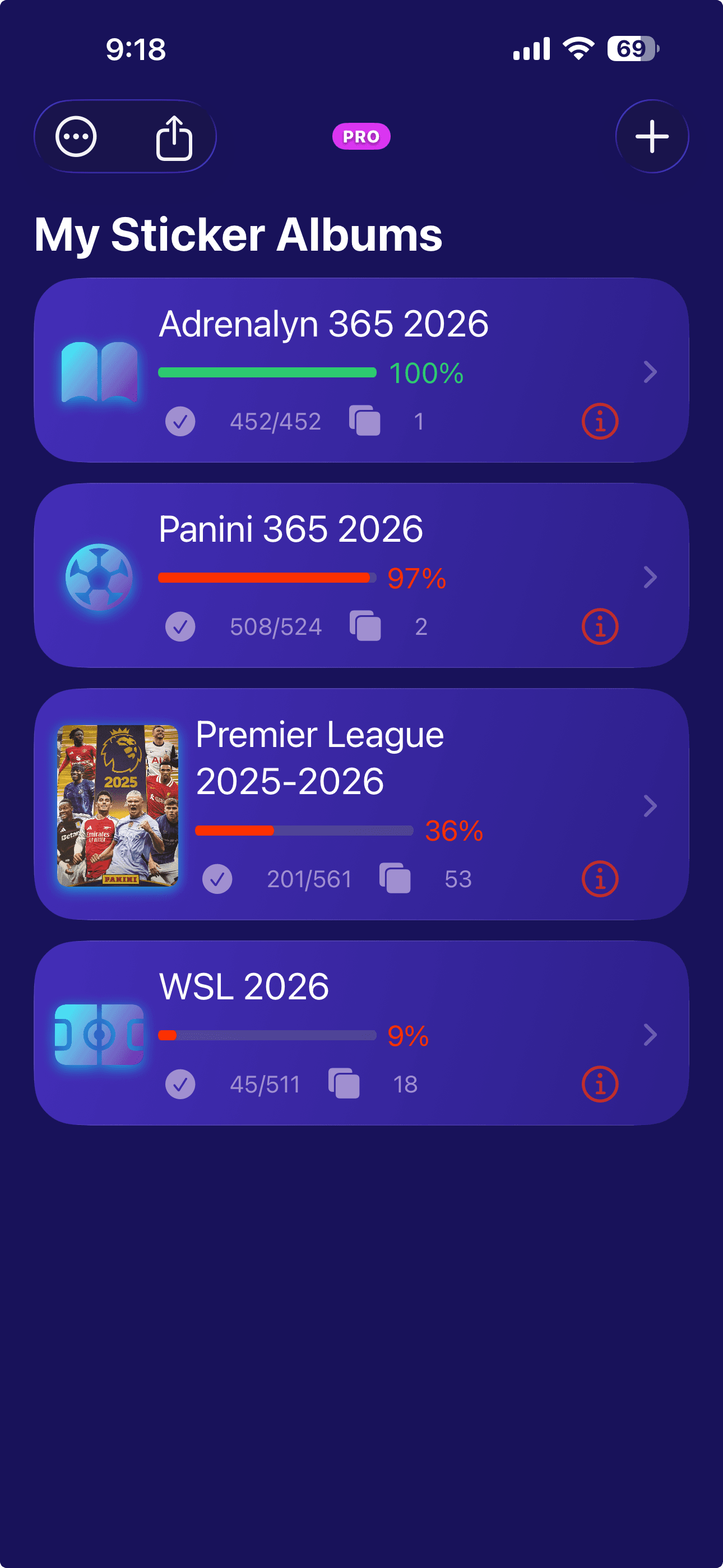Click the My Sticker Albums heading
Viewport: 723px width, 1568px height.
(x=239, y=234)
